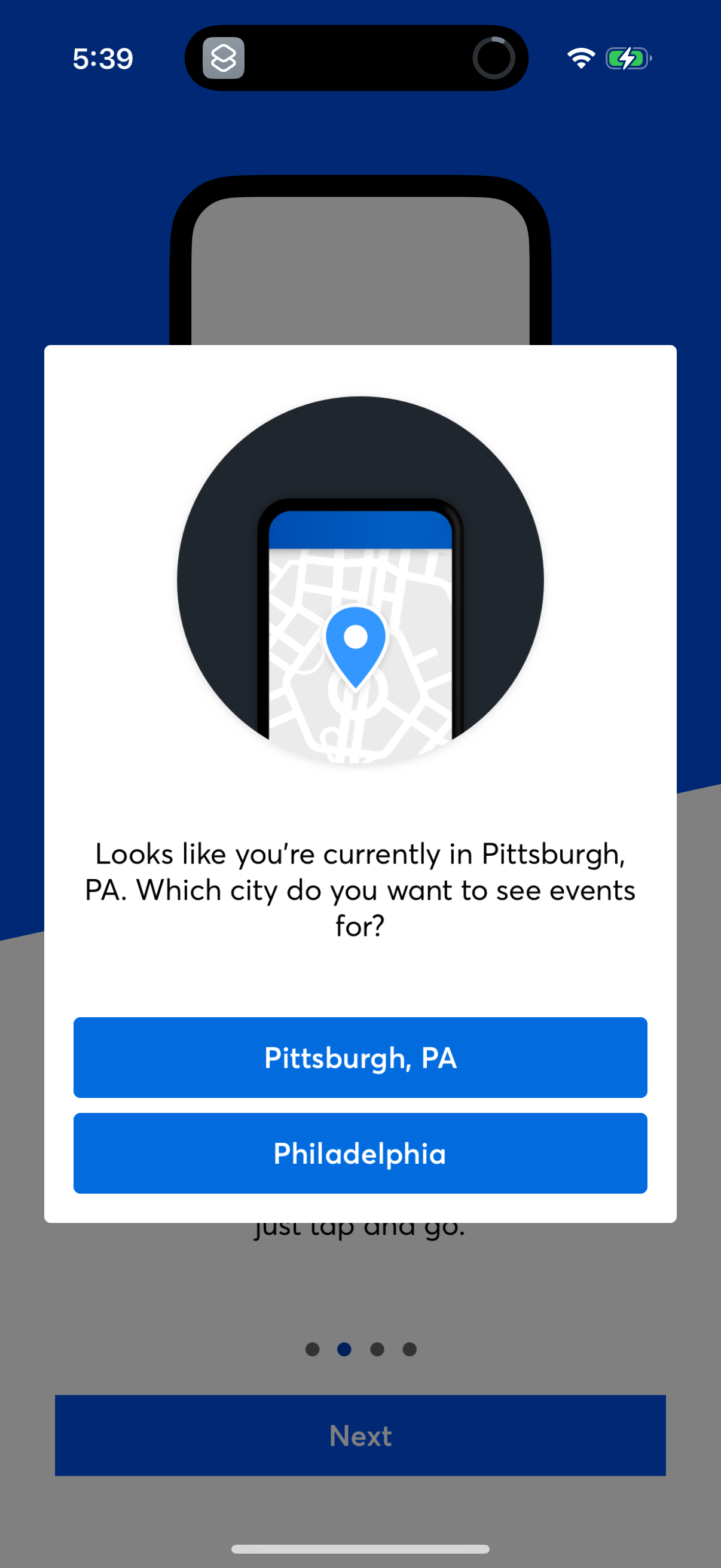Jump to the last onboarding page dot
721x1568 pixels.
point(409,1350)
